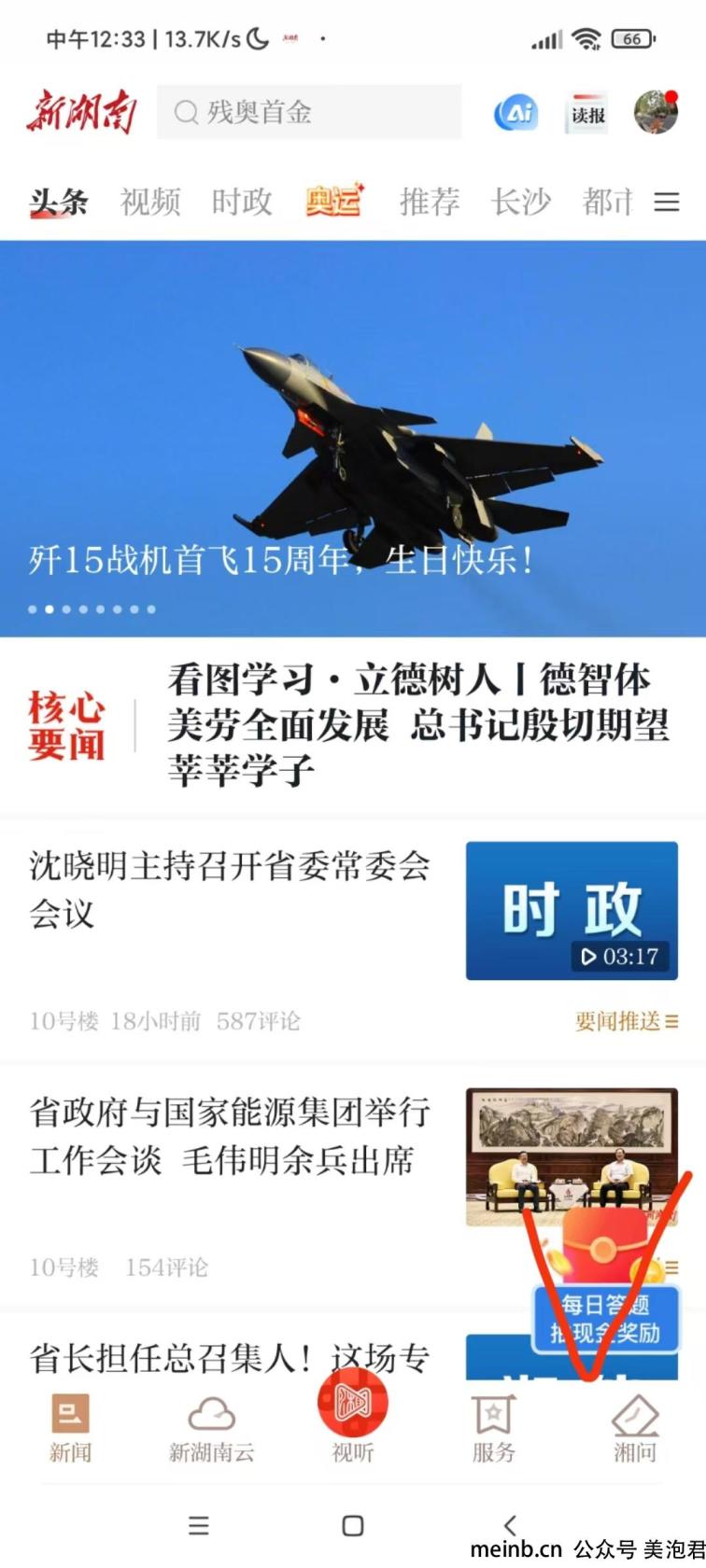706x1568 pixels.
Task: Switch to the 新湖南云 bottom tab
Action: click(212, 1428)
